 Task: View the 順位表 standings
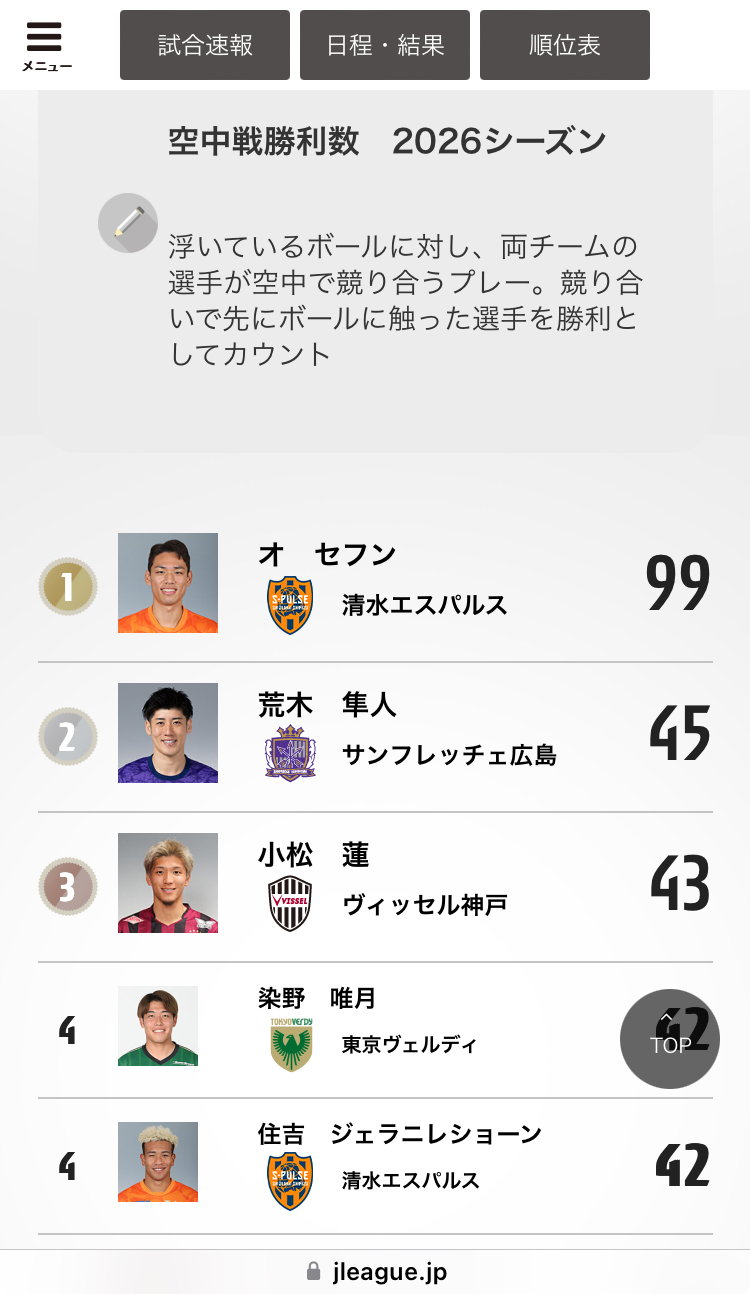[565, 45]
